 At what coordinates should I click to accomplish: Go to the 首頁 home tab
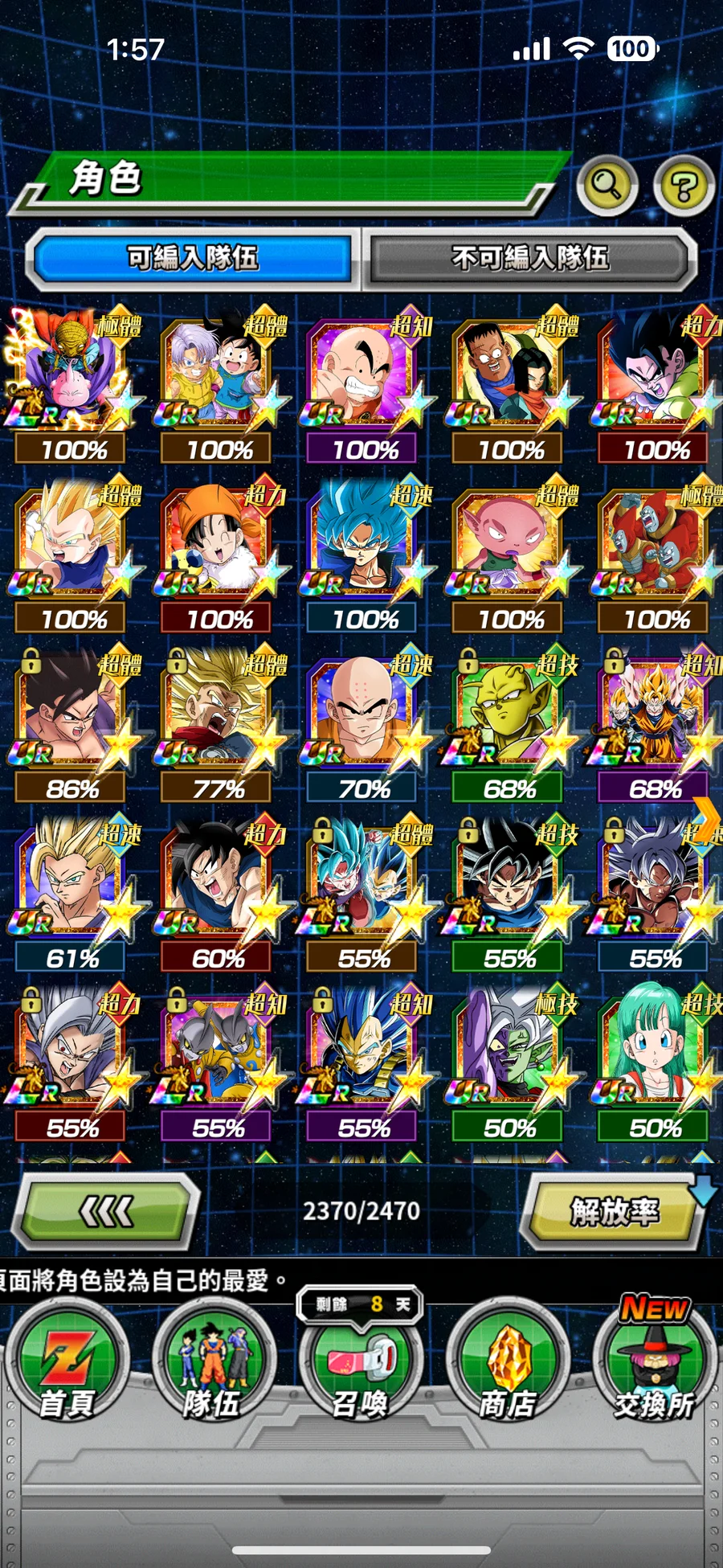point(67,1366)
